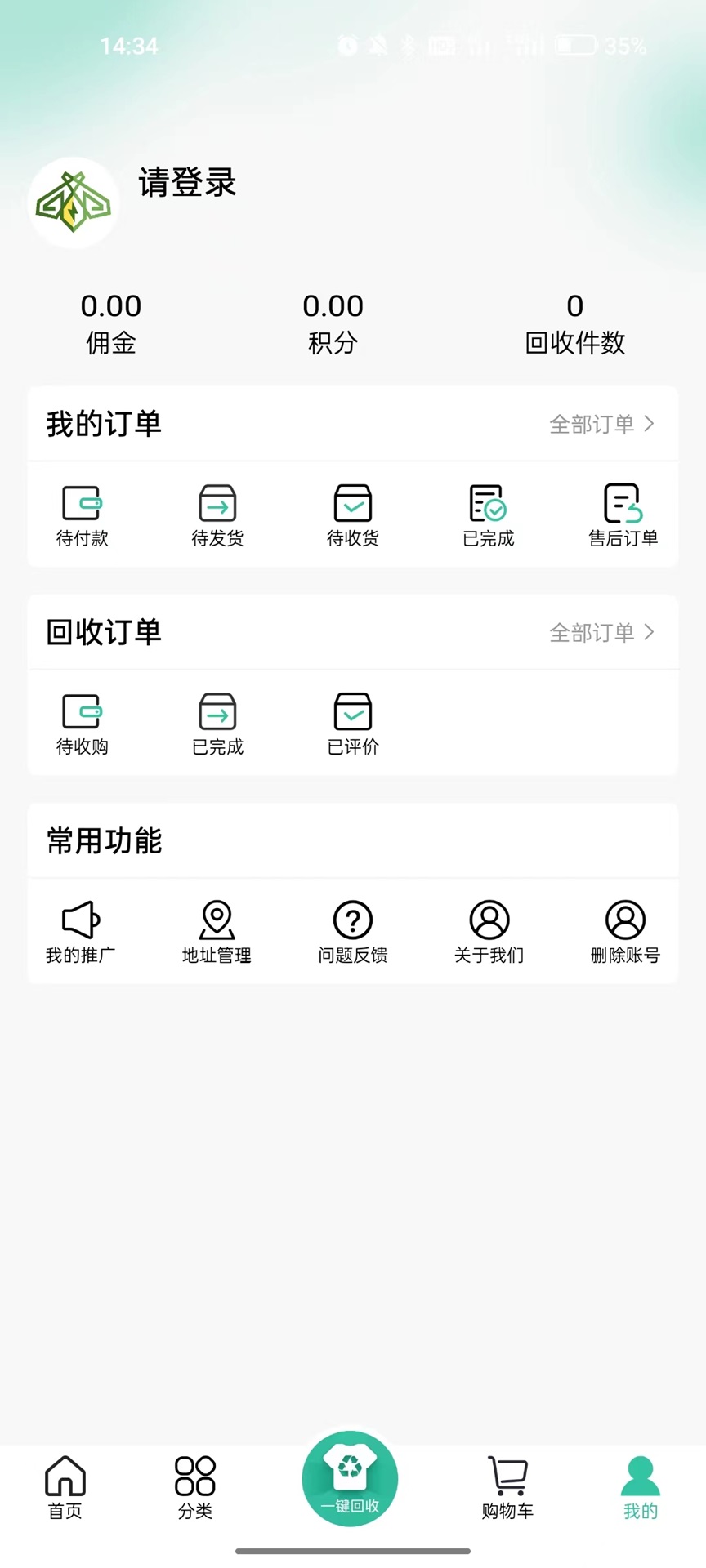Open 已完成 in 我的订单
The width and height of the screenshot is (706, 1568).
pos(489,514)
